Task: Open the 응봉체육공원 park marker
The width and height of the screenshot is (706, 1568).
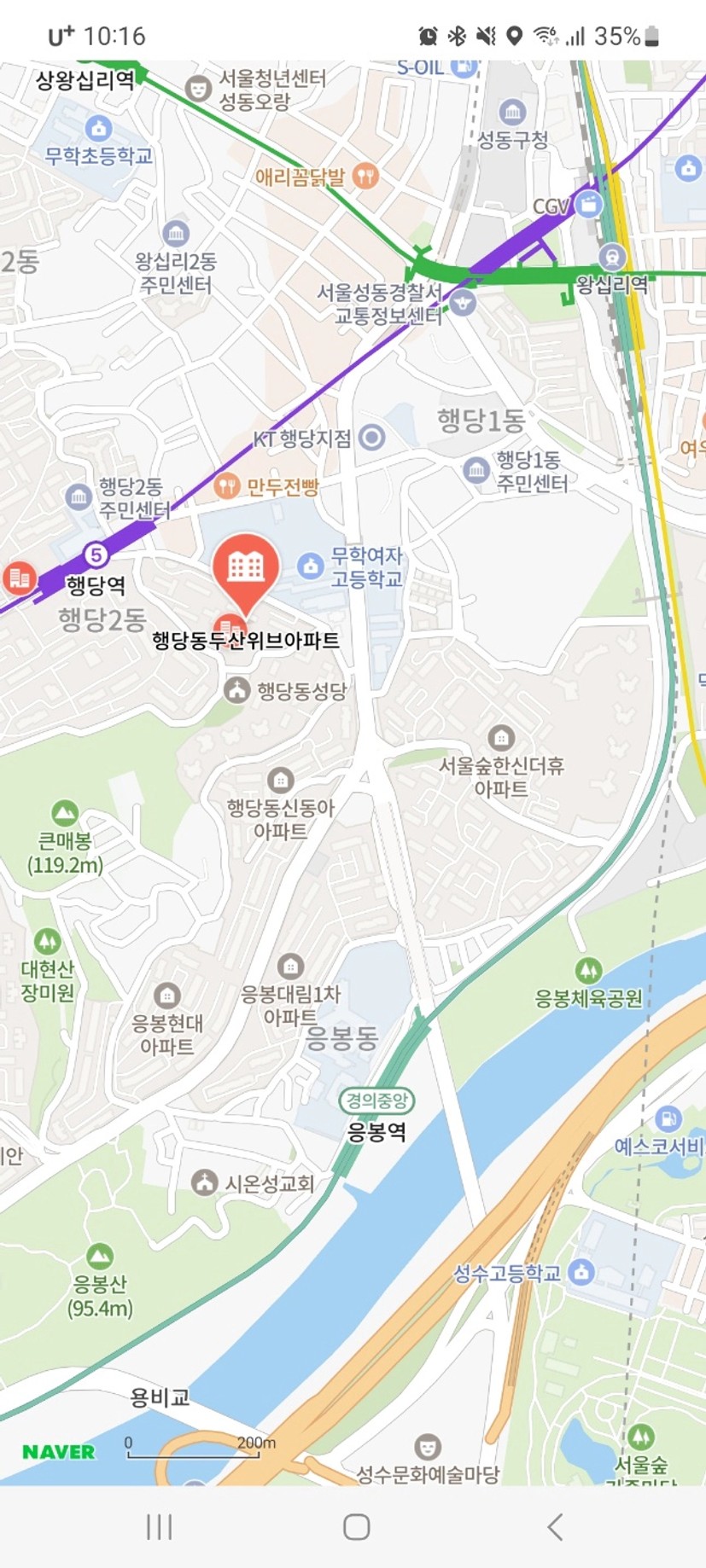Action: (587, 970)
